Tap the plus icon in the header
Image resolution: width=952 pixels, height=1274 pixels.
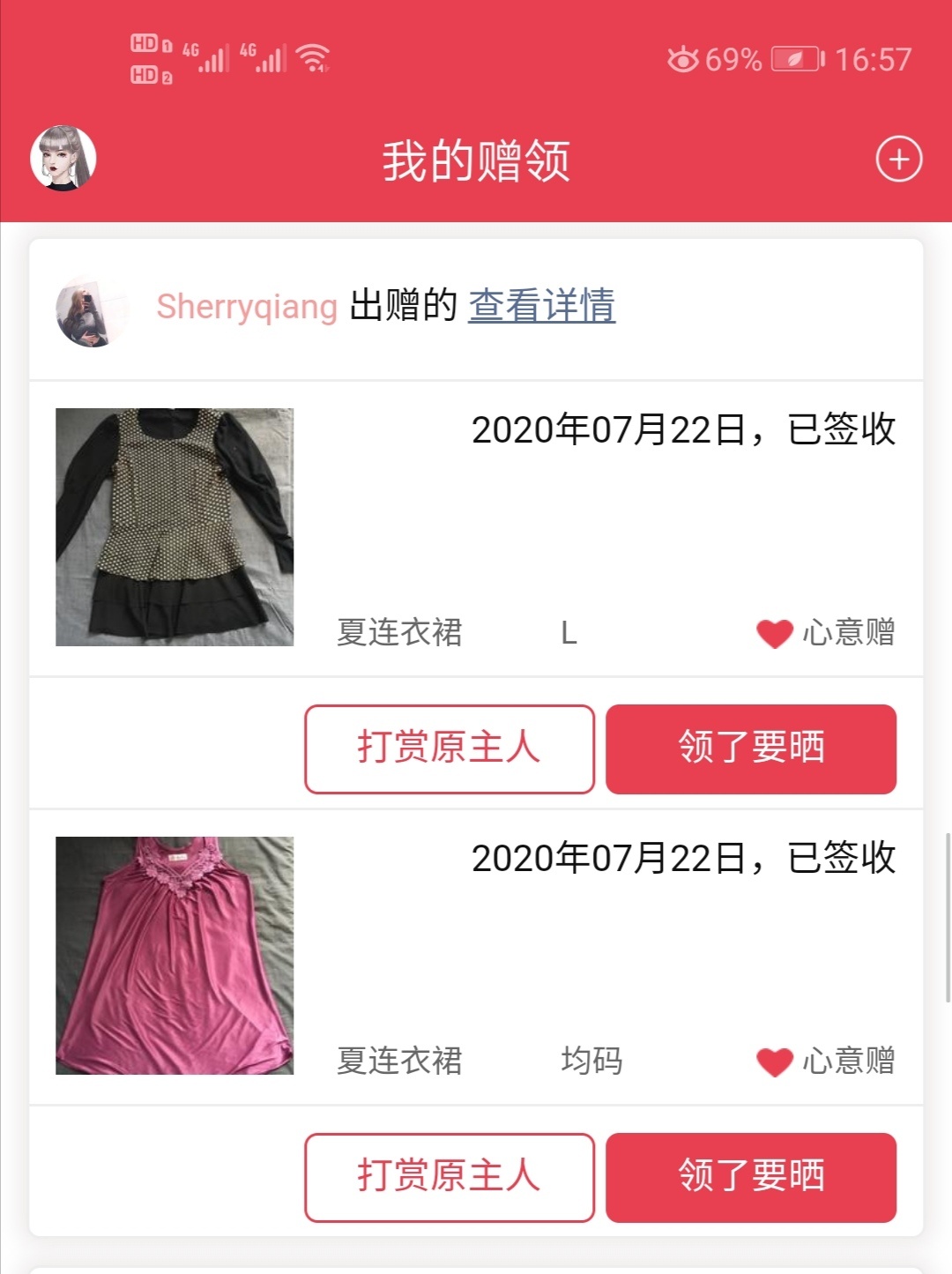coord(898,160)
